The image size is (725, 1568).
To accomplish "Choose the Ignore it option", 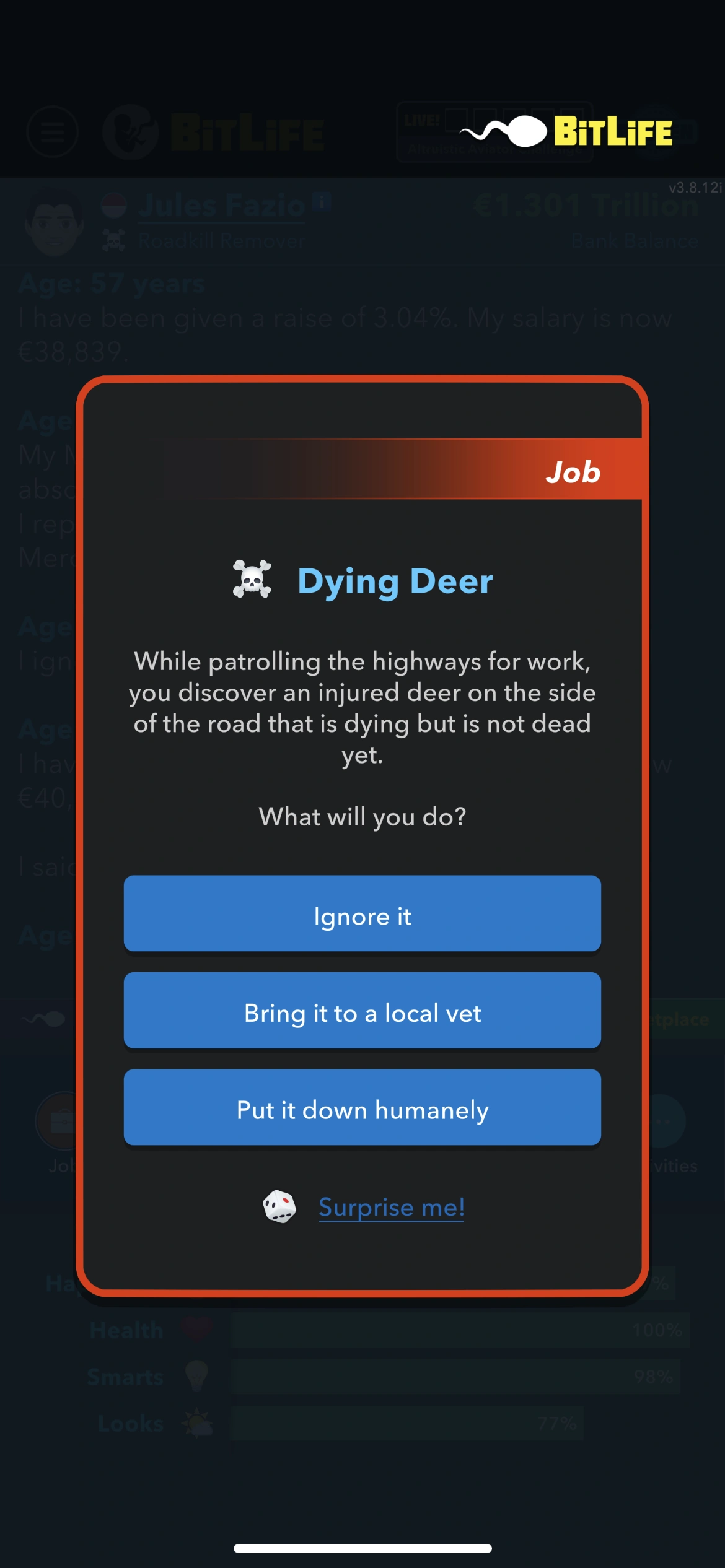I will click(362, 914).
